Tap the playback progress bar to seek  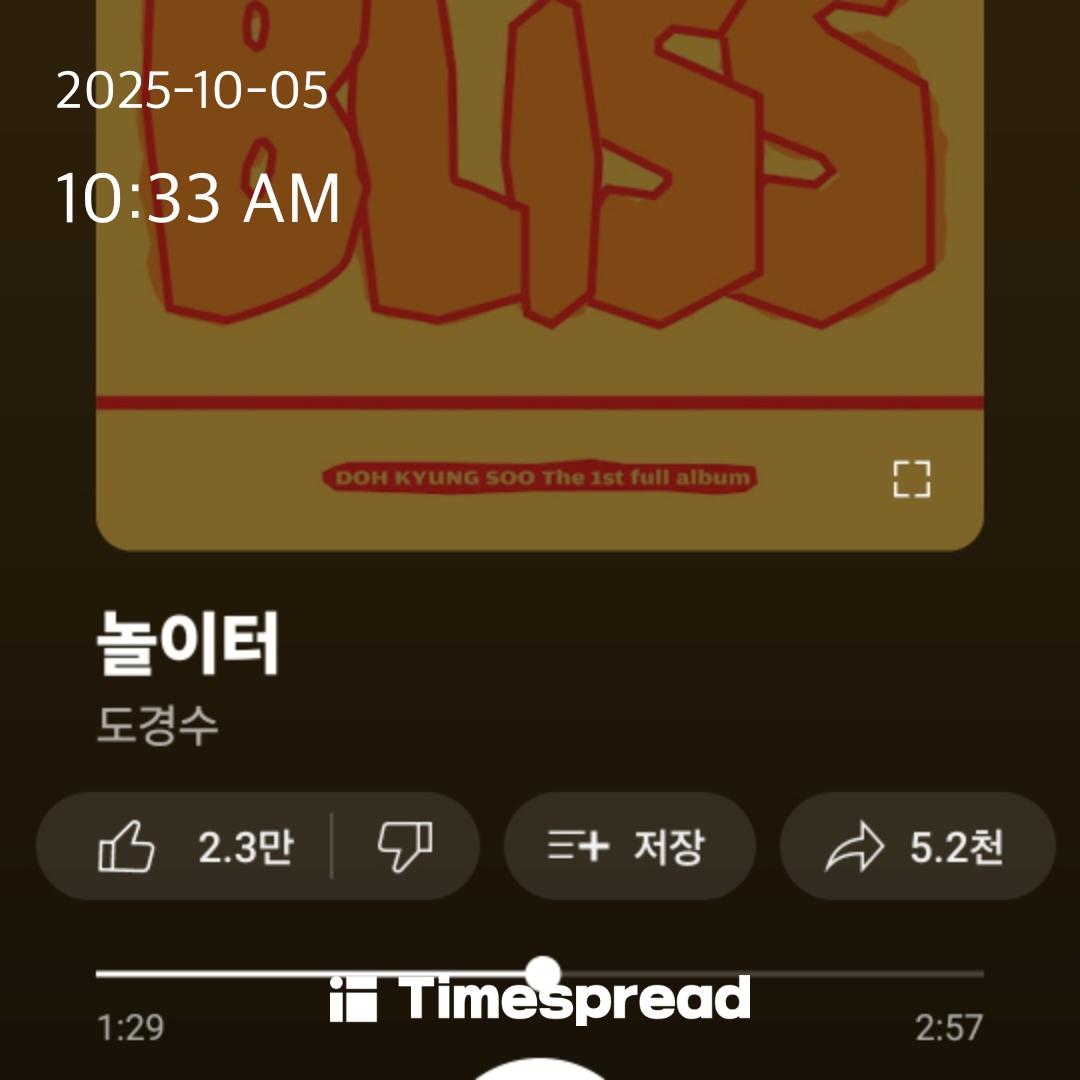point(760,973)
